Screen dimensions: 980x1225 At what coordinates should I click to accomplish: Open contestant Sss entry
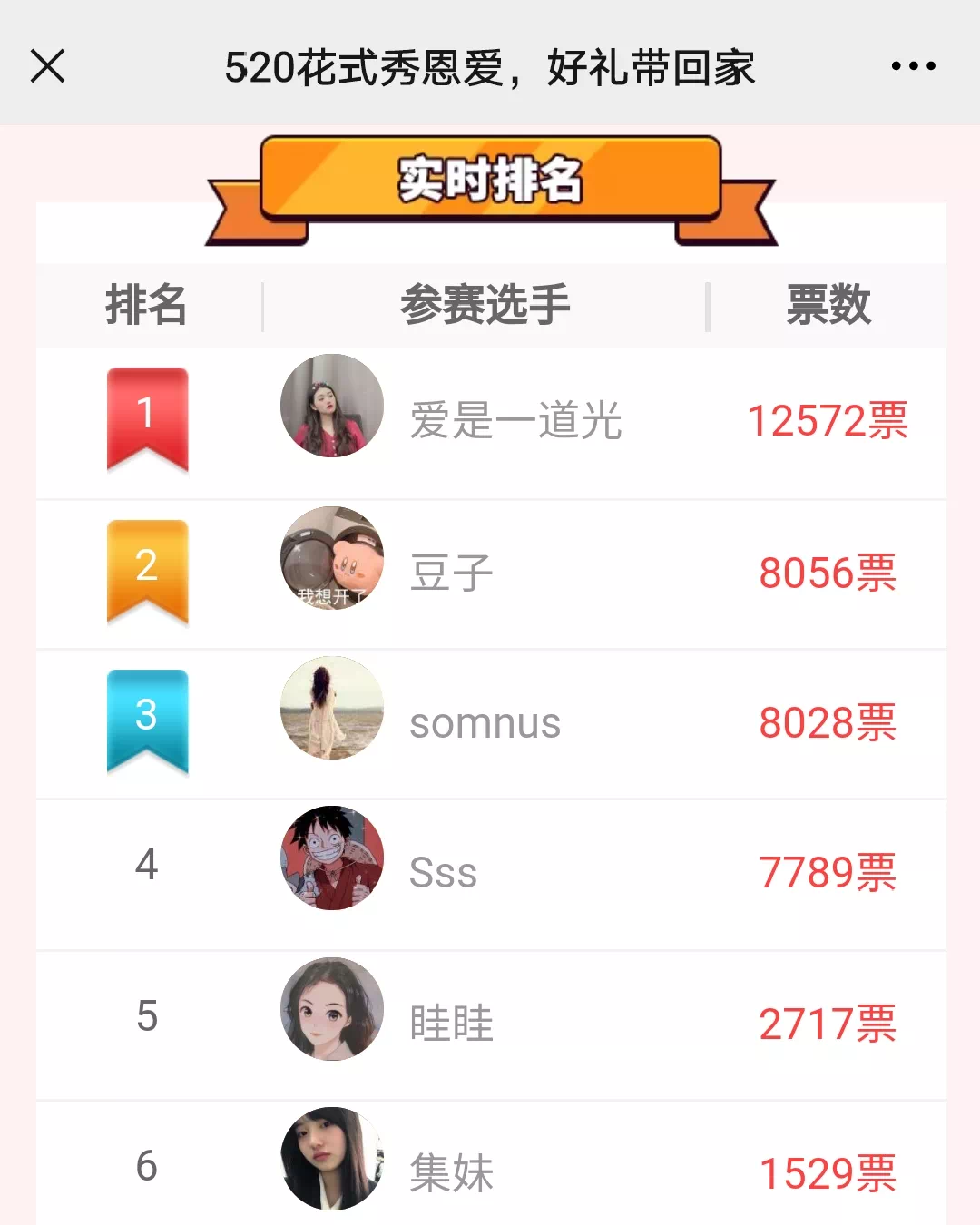(x=443, y=873)
